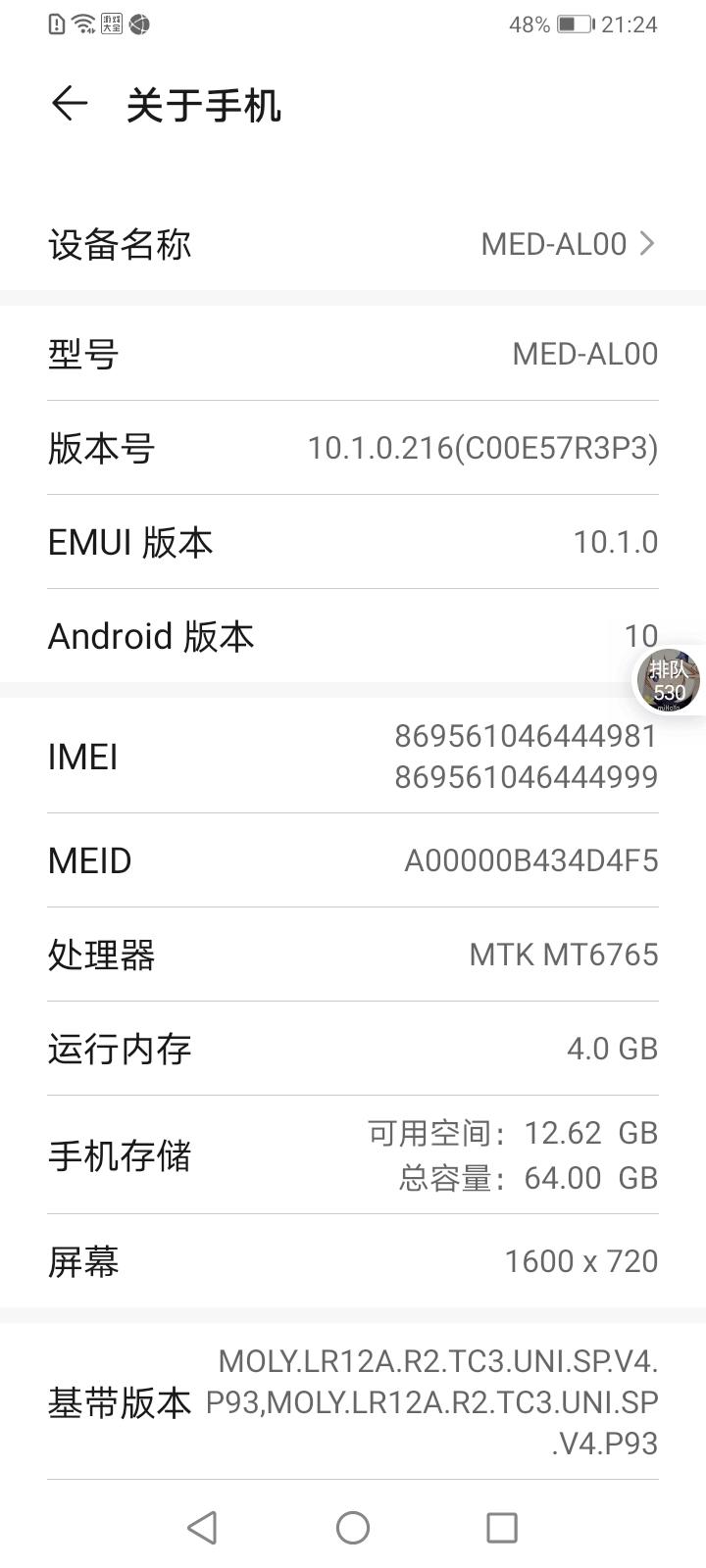Tap the 手机存储 storage row

click(x=353, y=1156)
